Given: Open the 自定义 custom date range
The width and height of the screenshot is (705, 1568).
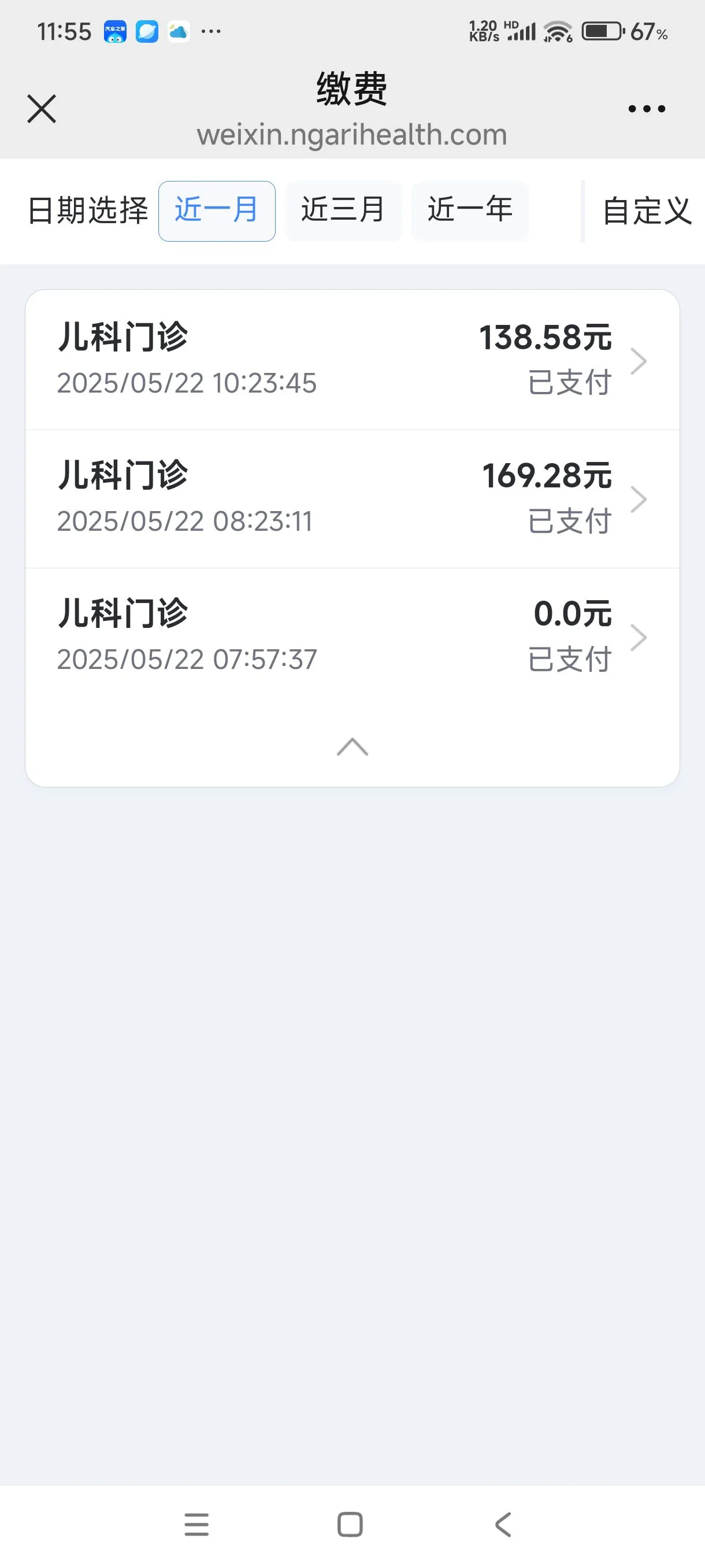Looking at the screenshot, I should (647, 211).
